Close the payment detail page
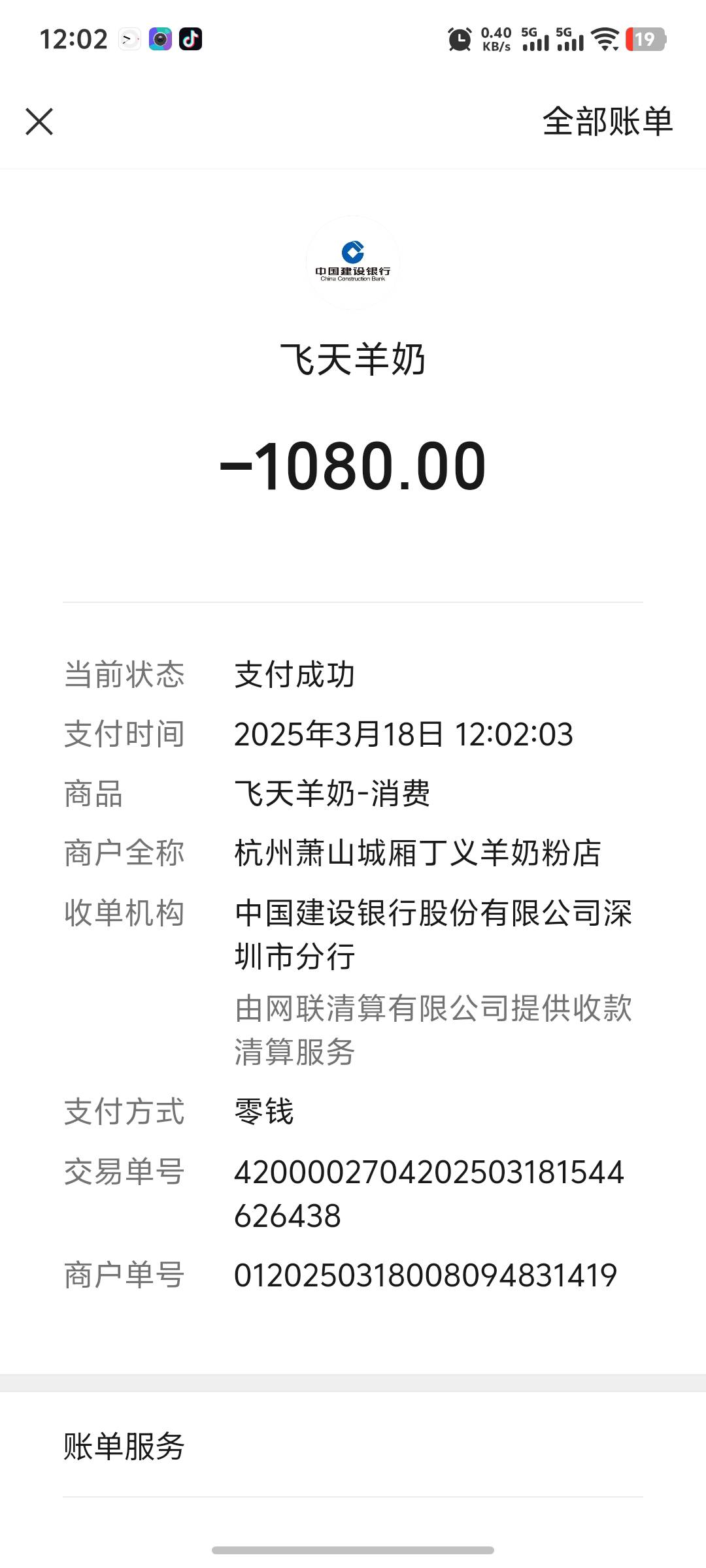Viewport: 706px width, 1568px height. [x=39, y=122]
